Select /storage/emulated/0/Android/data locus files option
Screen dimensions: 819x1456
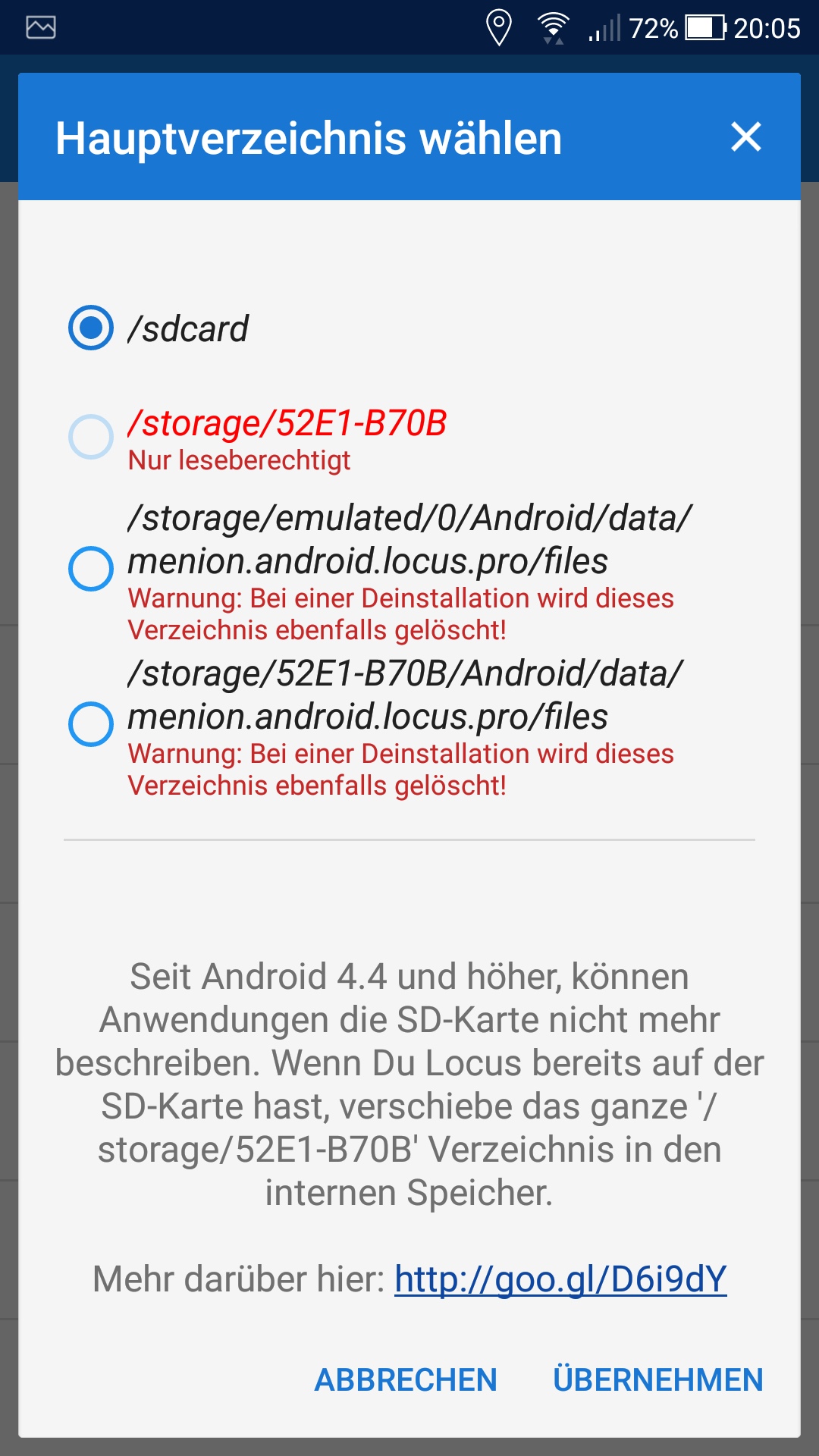tap(91, 568)
